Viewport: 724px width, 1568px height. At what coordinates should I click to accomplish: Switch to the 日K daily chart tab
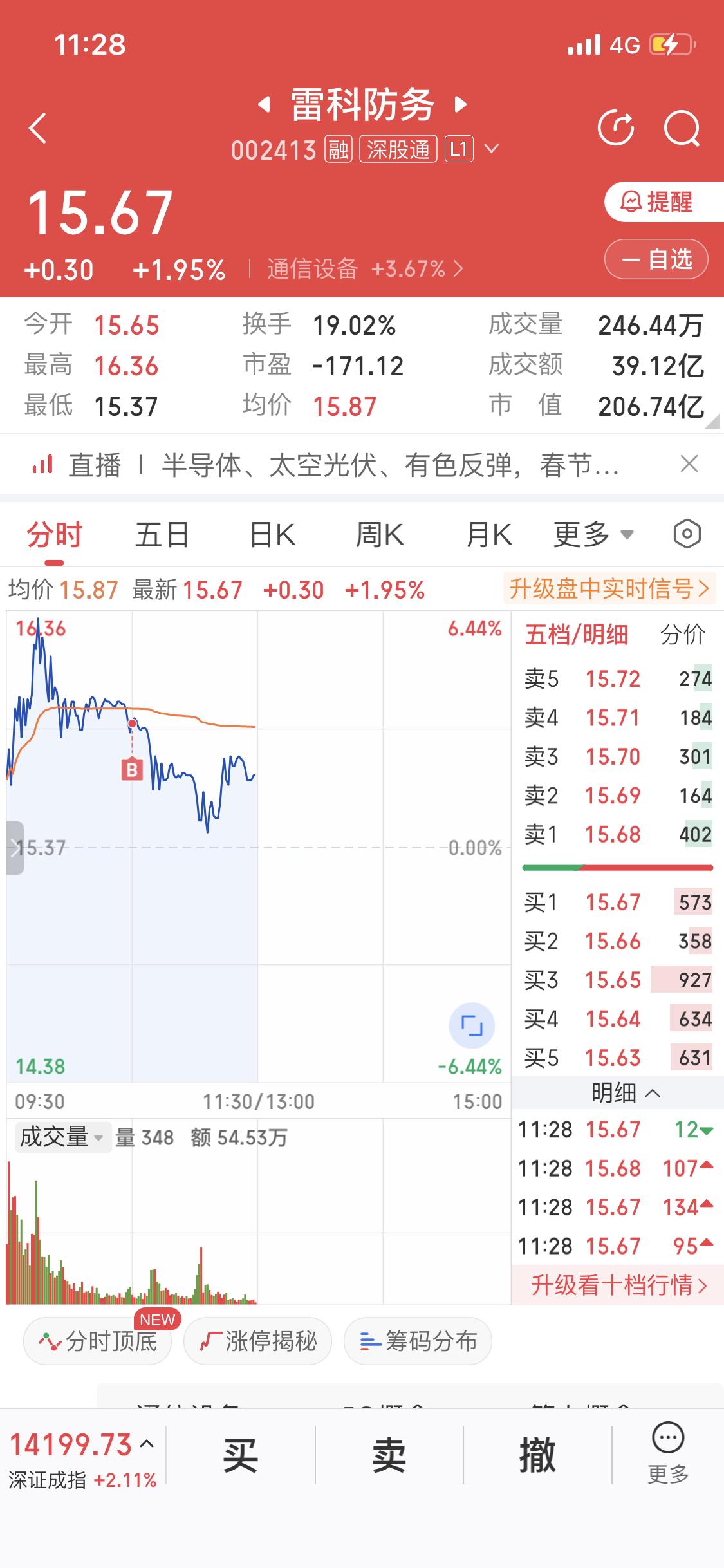click(272, 534)
